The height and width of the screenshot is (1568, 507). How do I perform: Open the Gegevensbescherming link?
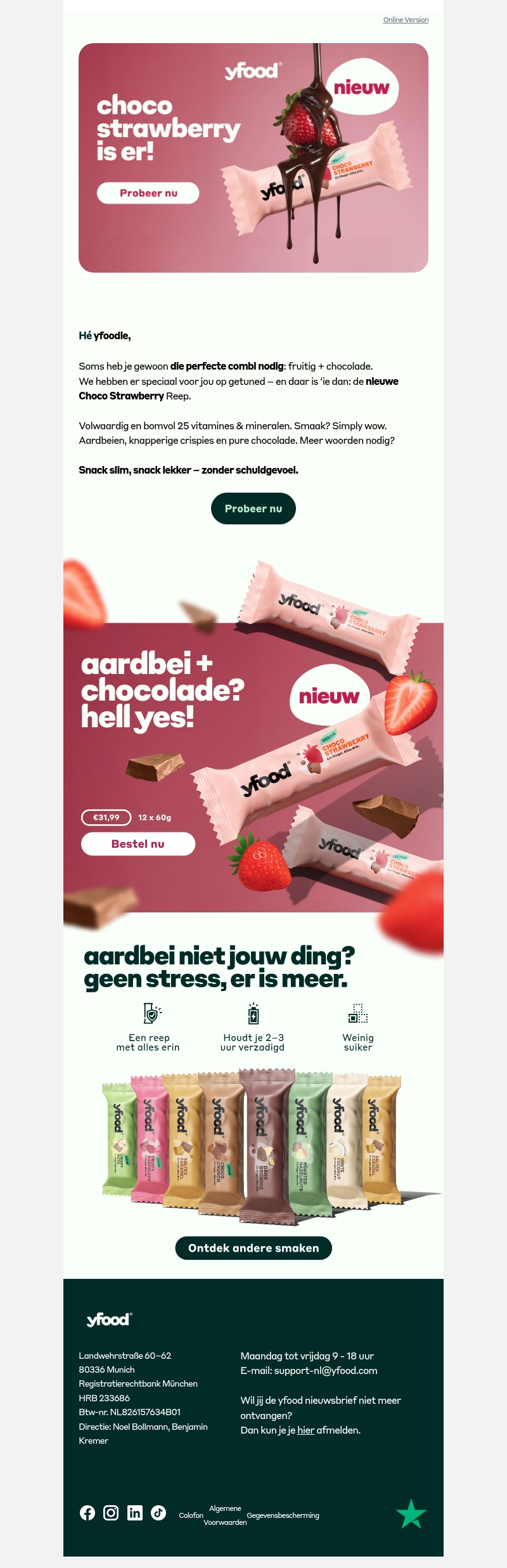[283, 1515]
